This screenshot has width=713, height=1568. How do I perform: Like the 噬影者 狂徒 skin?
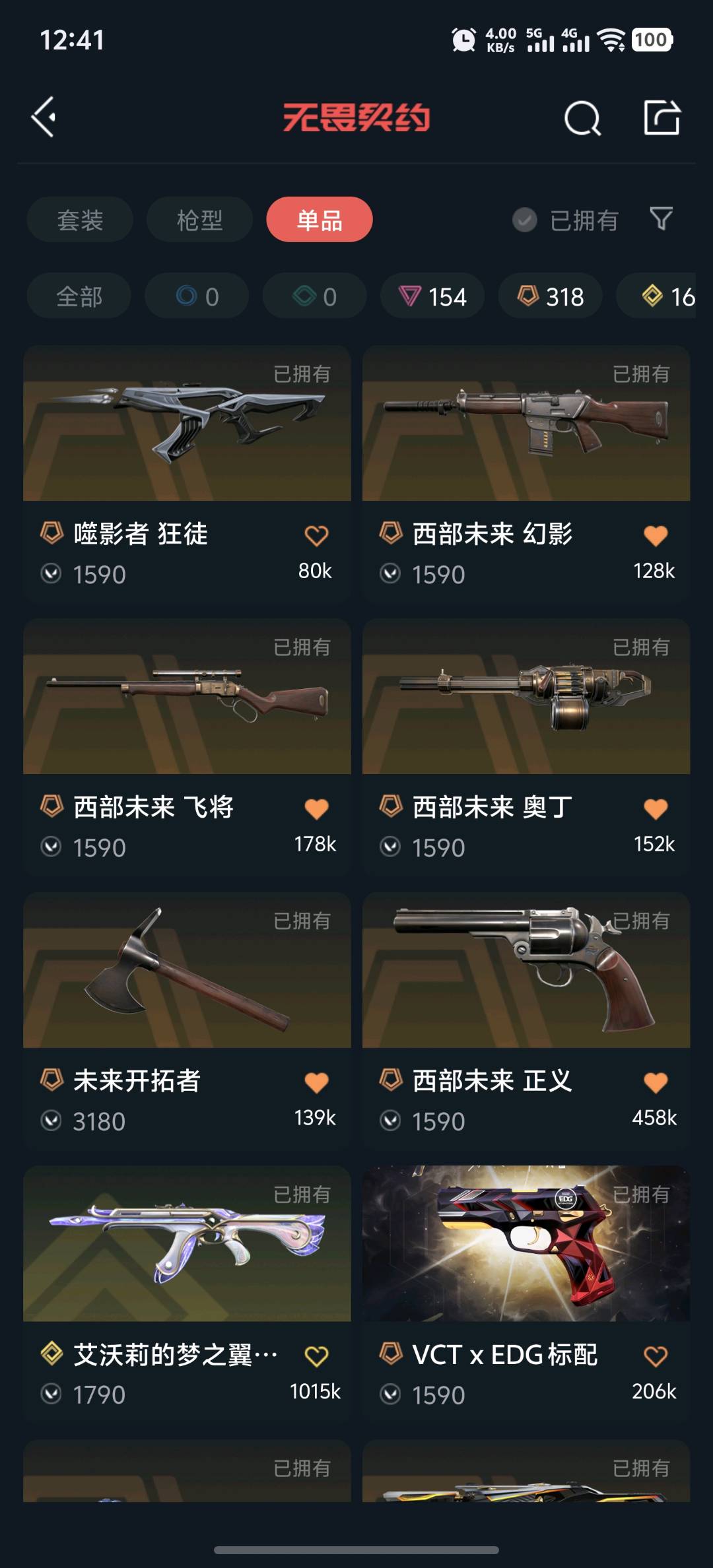316,535
